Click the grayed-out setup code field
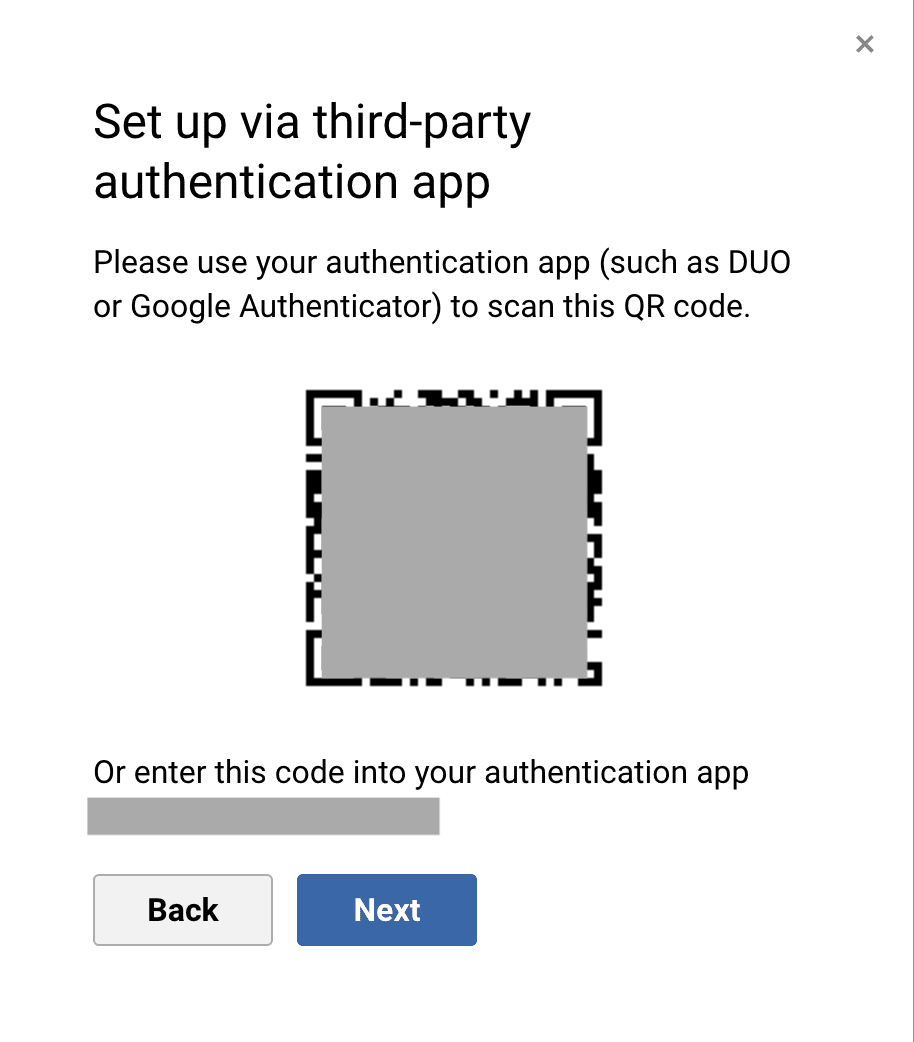914x1042 pixels. click(x=265, y=816)
